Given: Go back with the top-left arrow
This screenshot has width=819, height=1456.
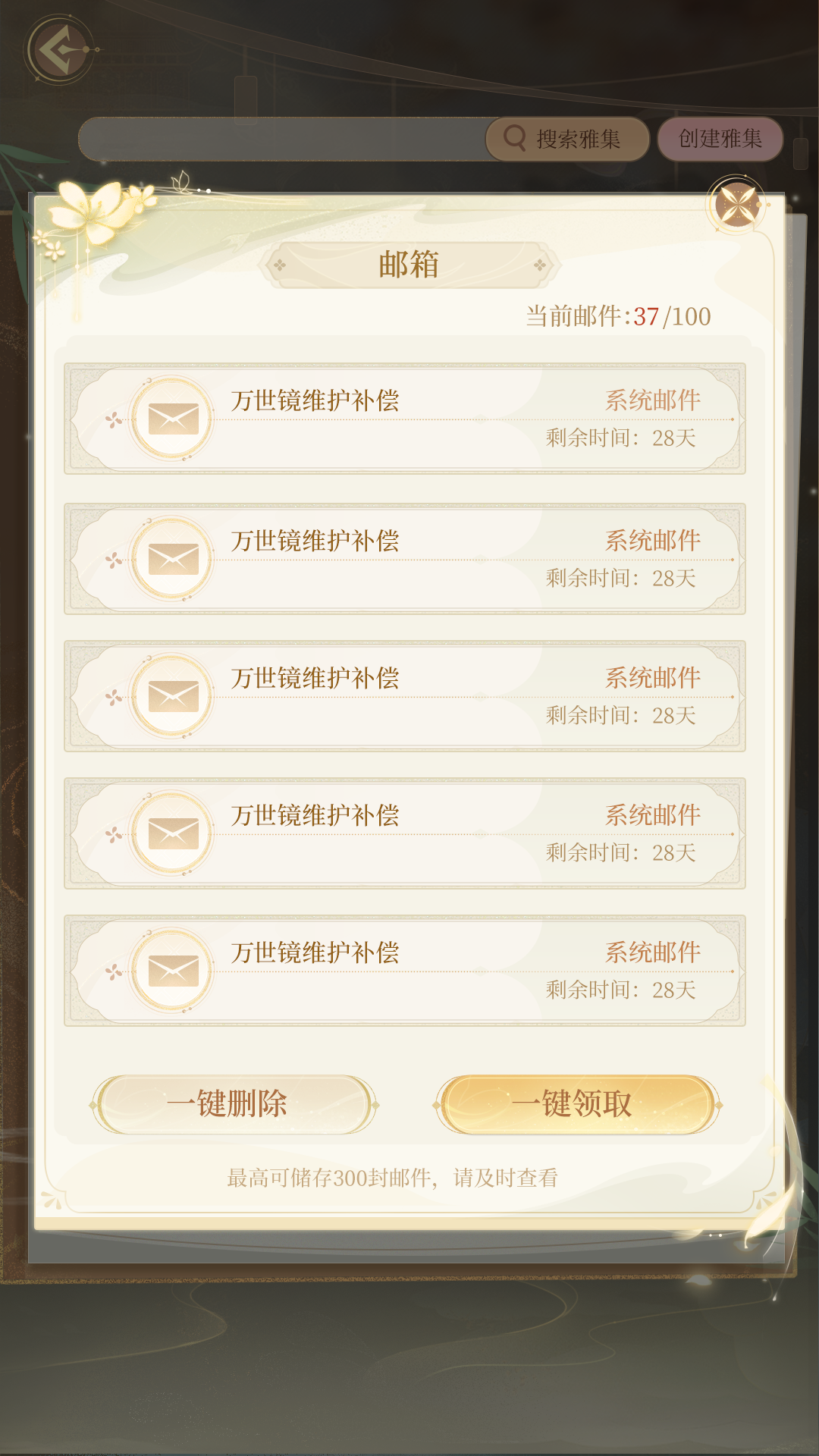Looking at the screenshot, I should [59, 50].
